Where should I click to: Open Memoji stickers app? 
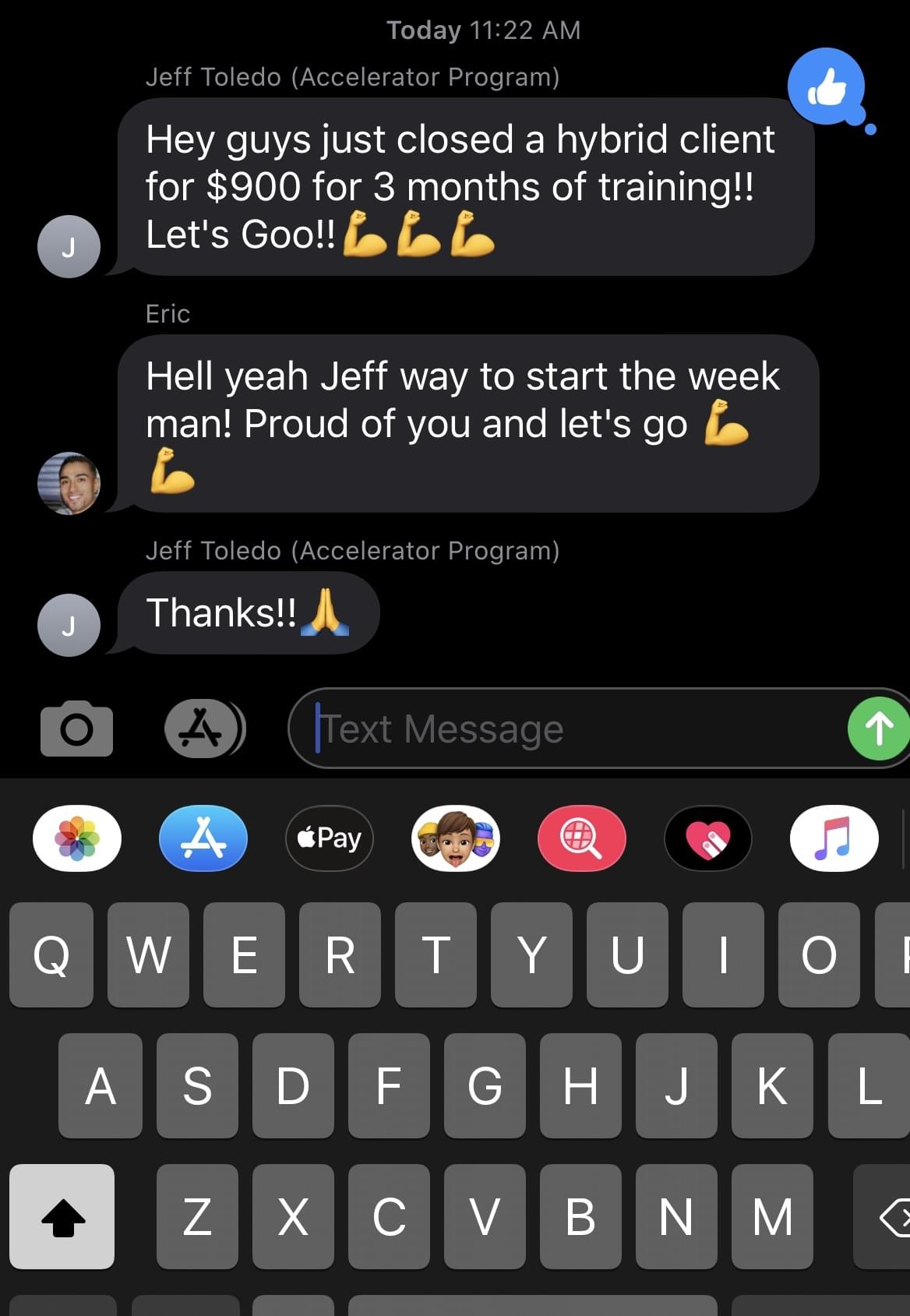[x=456, y=838]
